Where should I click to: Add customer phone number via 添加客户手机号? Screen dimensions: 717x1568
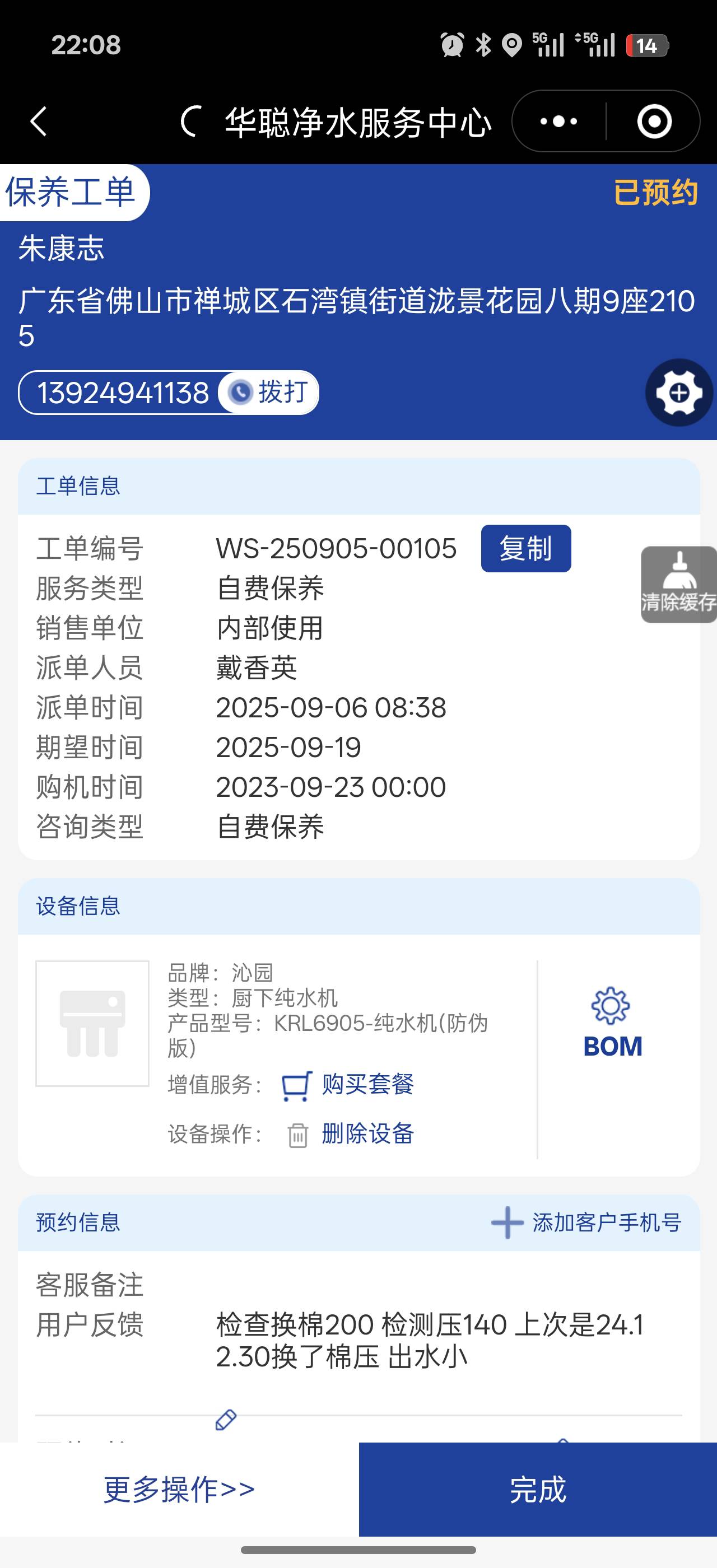click(586, 1222)
